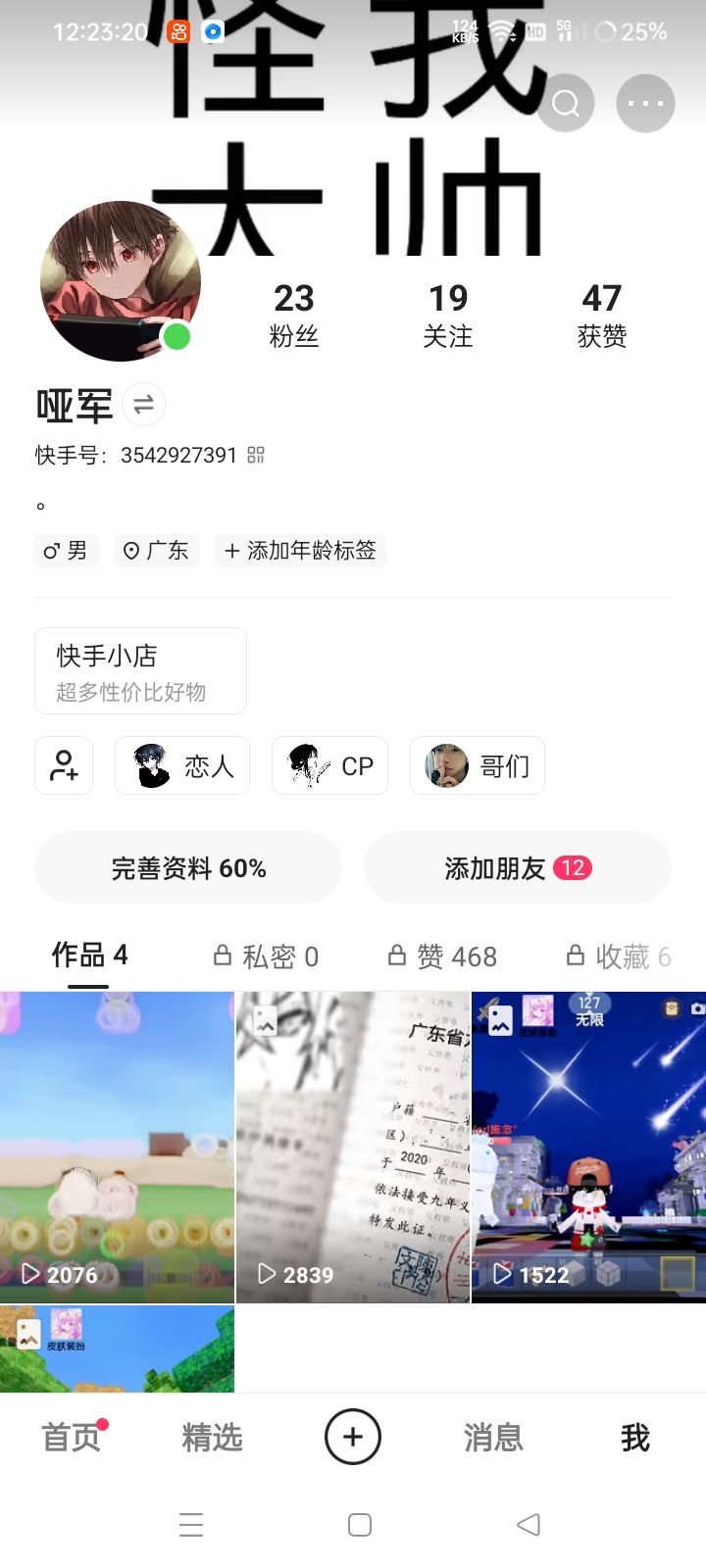
Task: Tap the plus create button
Action: (353, 1438)
